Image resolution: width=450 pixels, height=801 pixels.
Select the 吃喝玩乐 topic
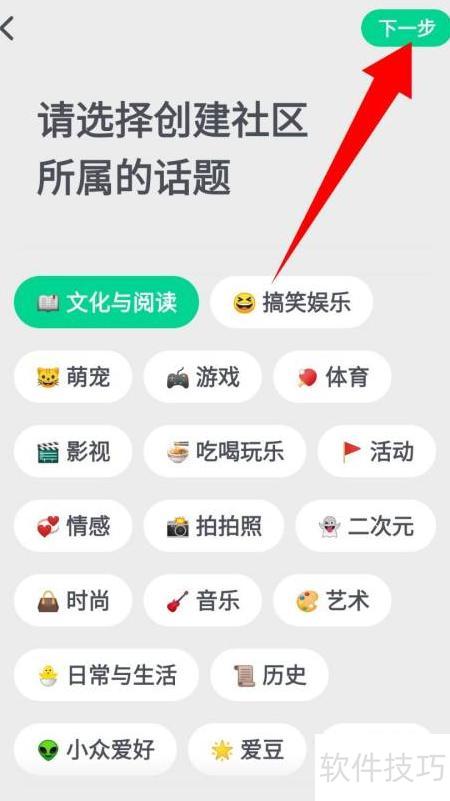click(x=225, y=452)
